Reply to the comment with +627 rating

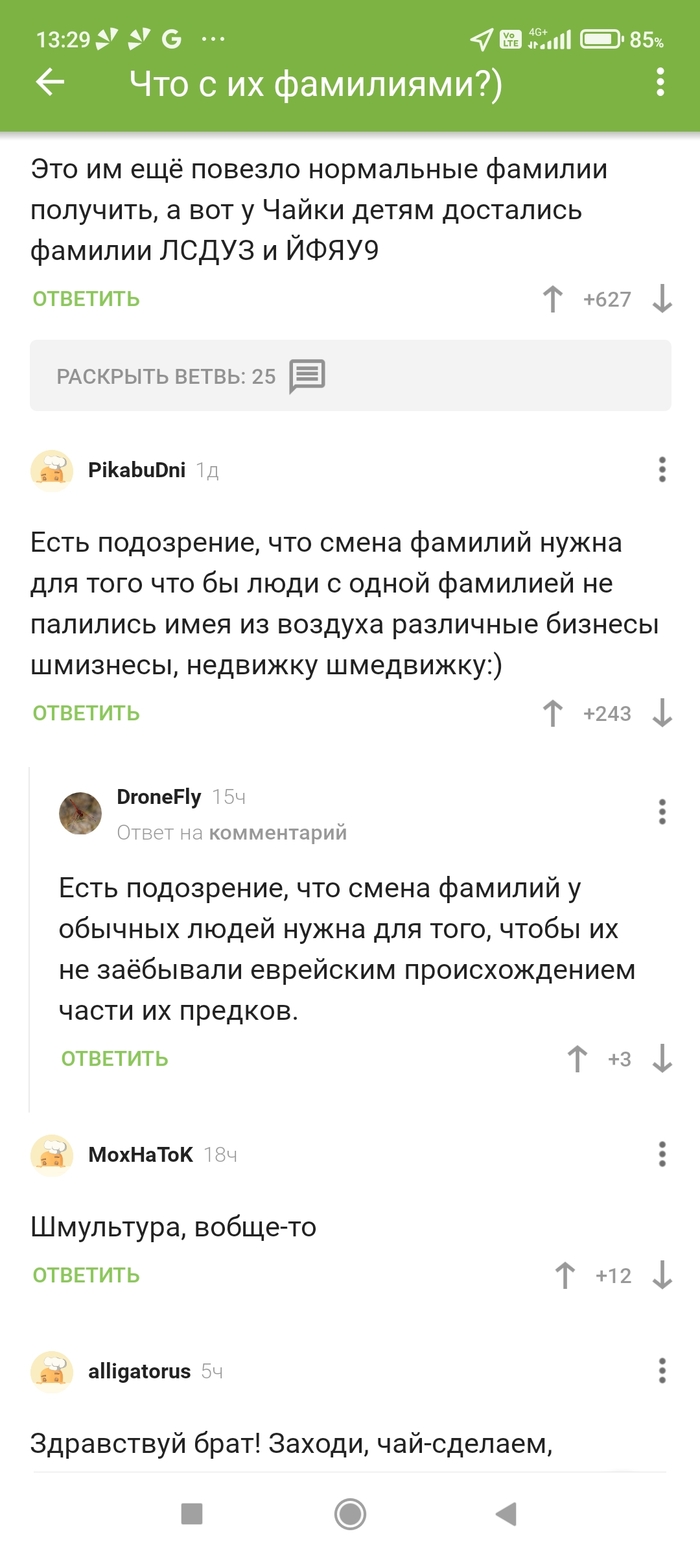tap(86, 299)
